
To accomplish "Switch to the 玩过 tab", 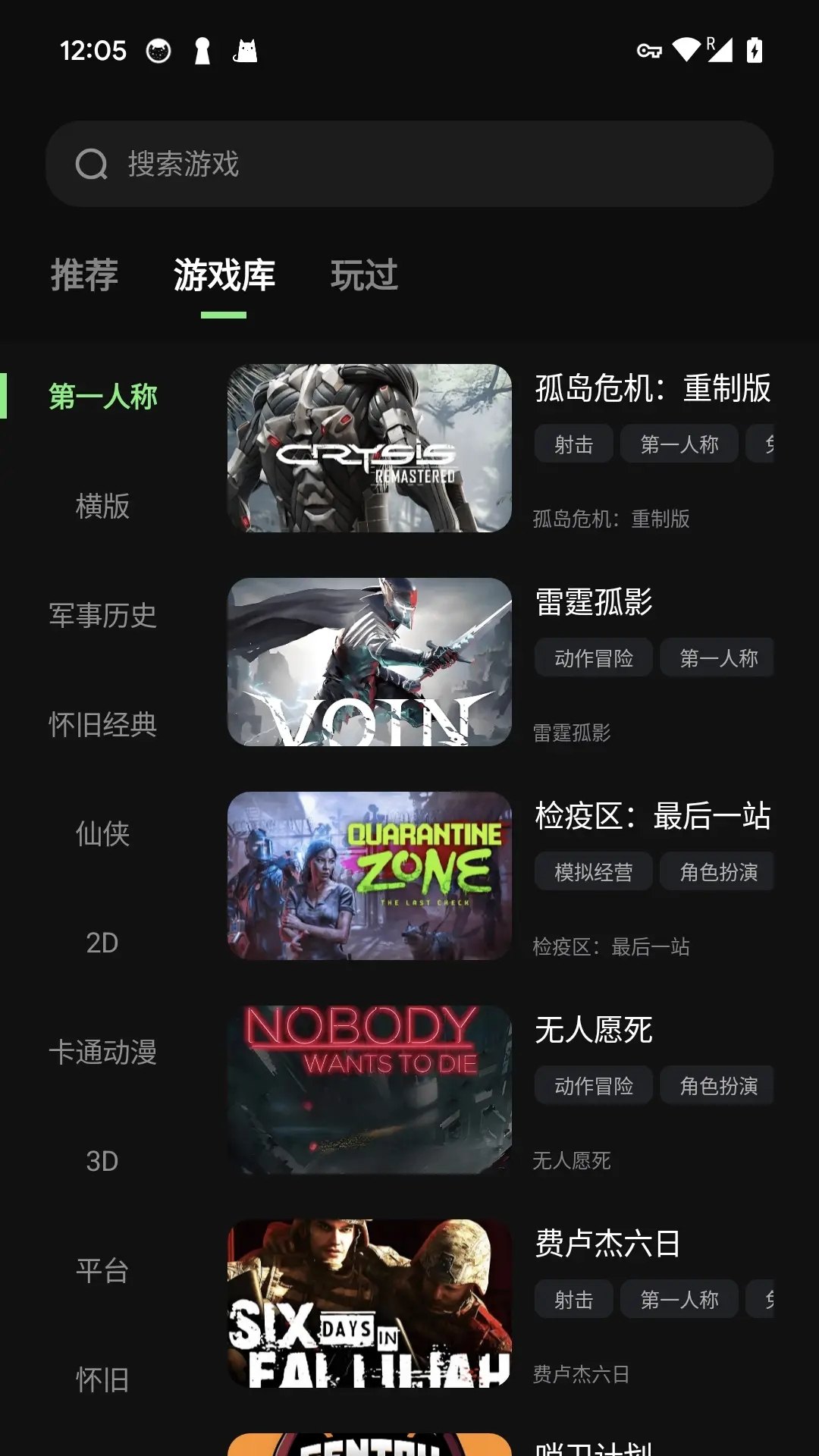I will pyautogui.click(x=364, y=275).
